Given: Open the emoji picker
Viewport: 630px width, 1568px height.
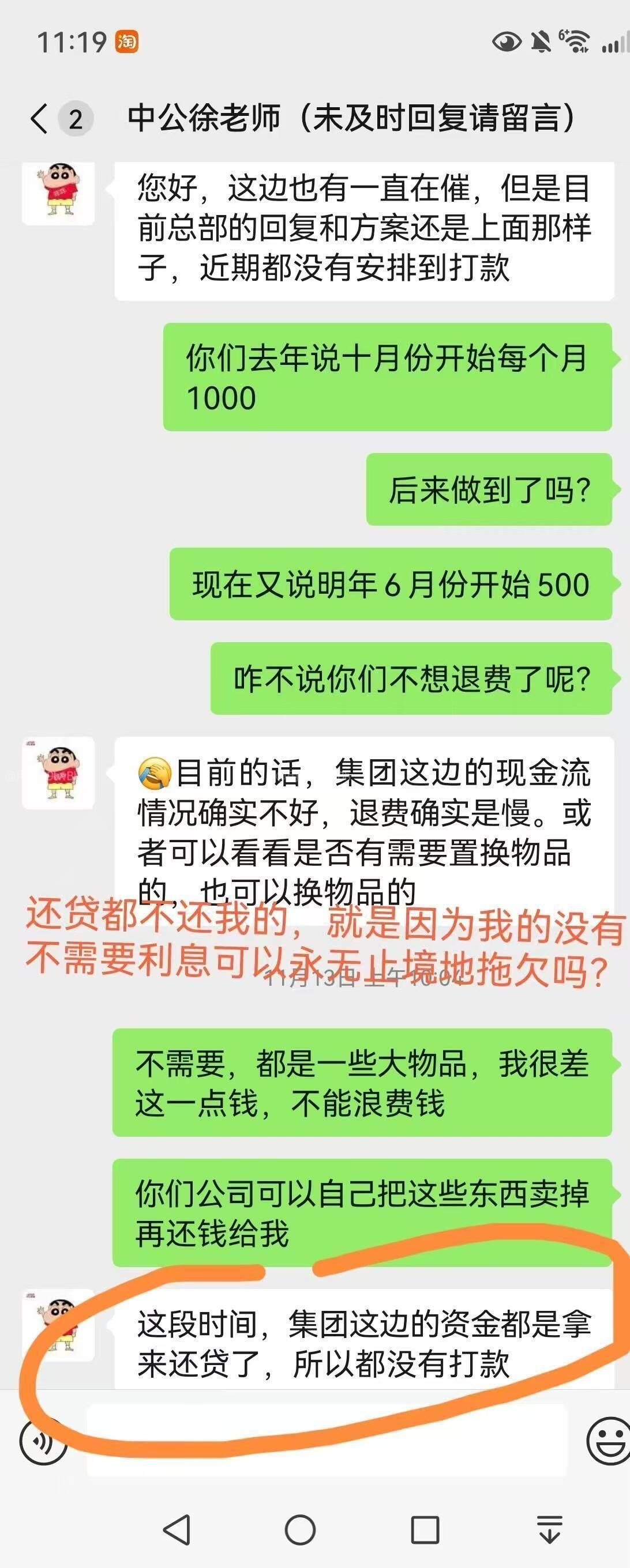Looking at the screenshot, I should pos(607,1441).
